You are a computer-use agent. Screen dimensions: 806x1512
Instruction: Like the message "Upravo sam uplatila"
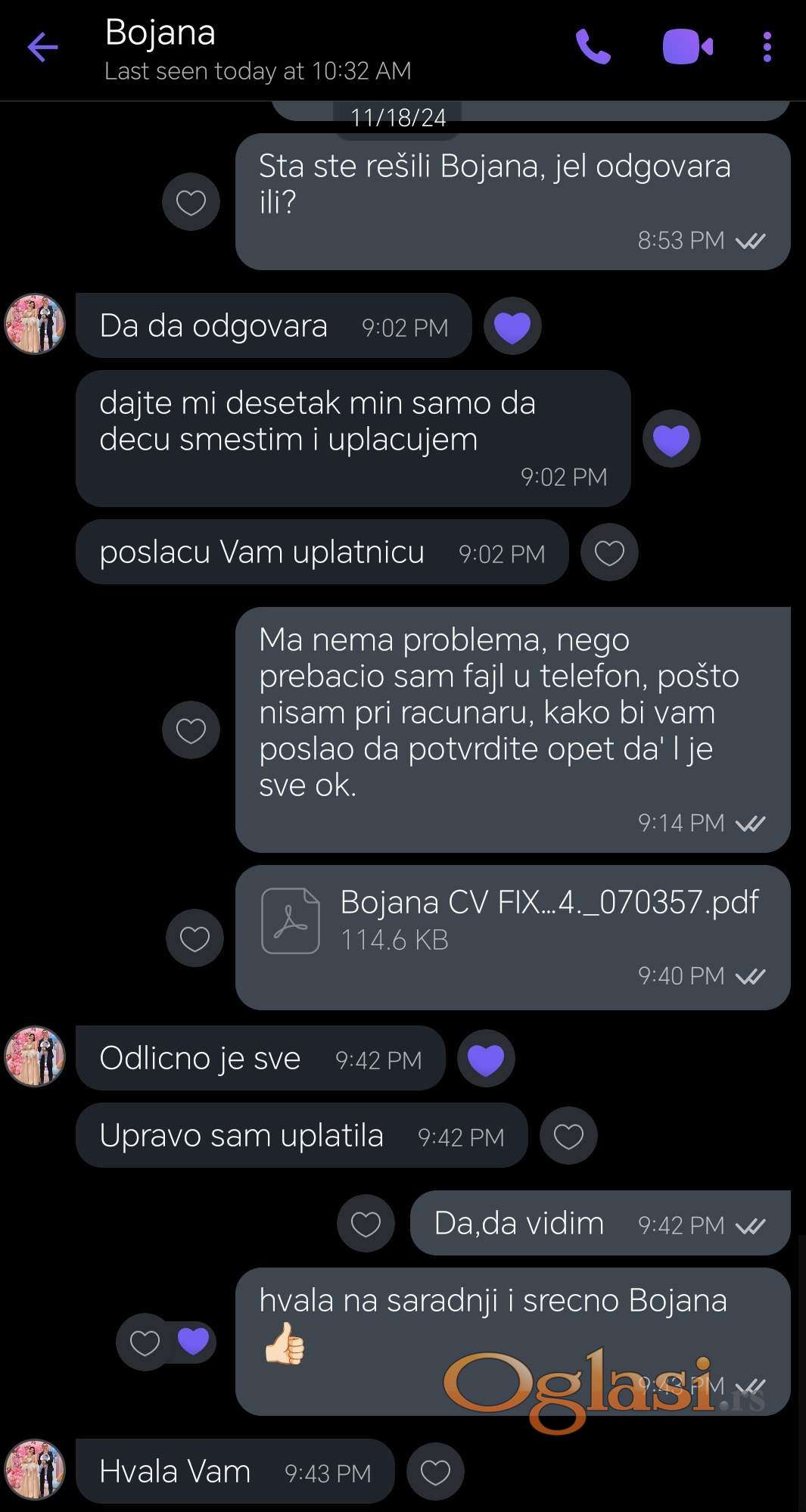pyautogui.click(x=568, y=1136)
